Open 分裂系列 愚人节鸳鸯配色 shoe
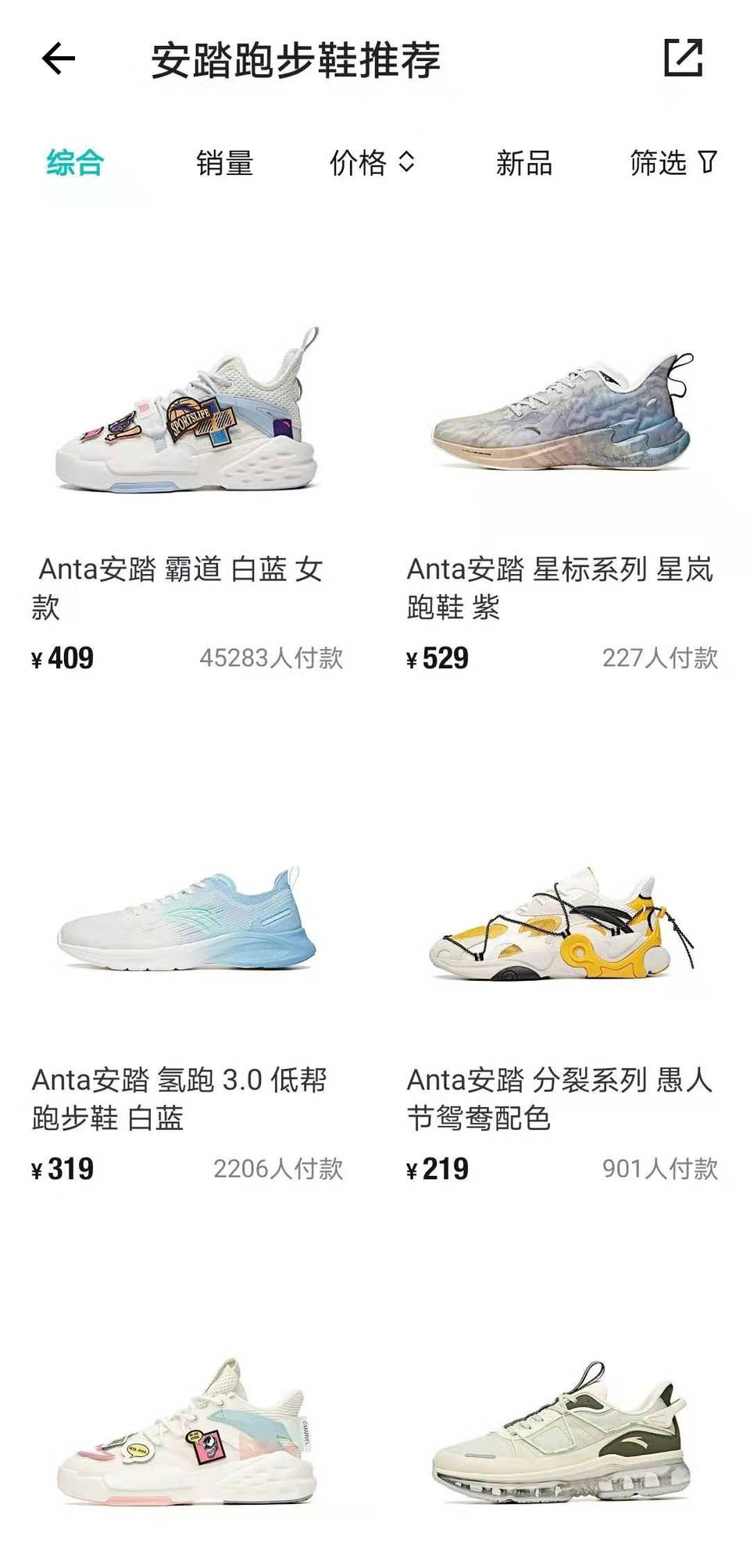 [x=562, y=921]
